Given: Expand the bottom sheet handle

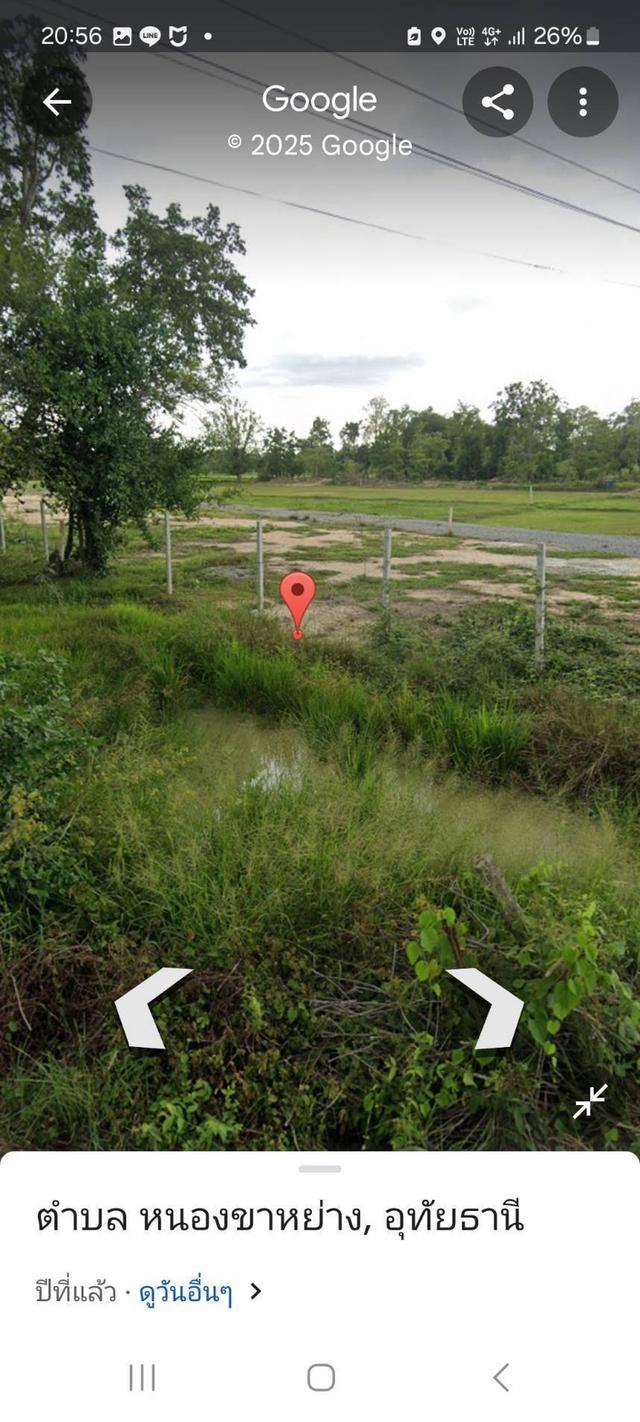Looking at the screenshot, I should click(320, 1168).
